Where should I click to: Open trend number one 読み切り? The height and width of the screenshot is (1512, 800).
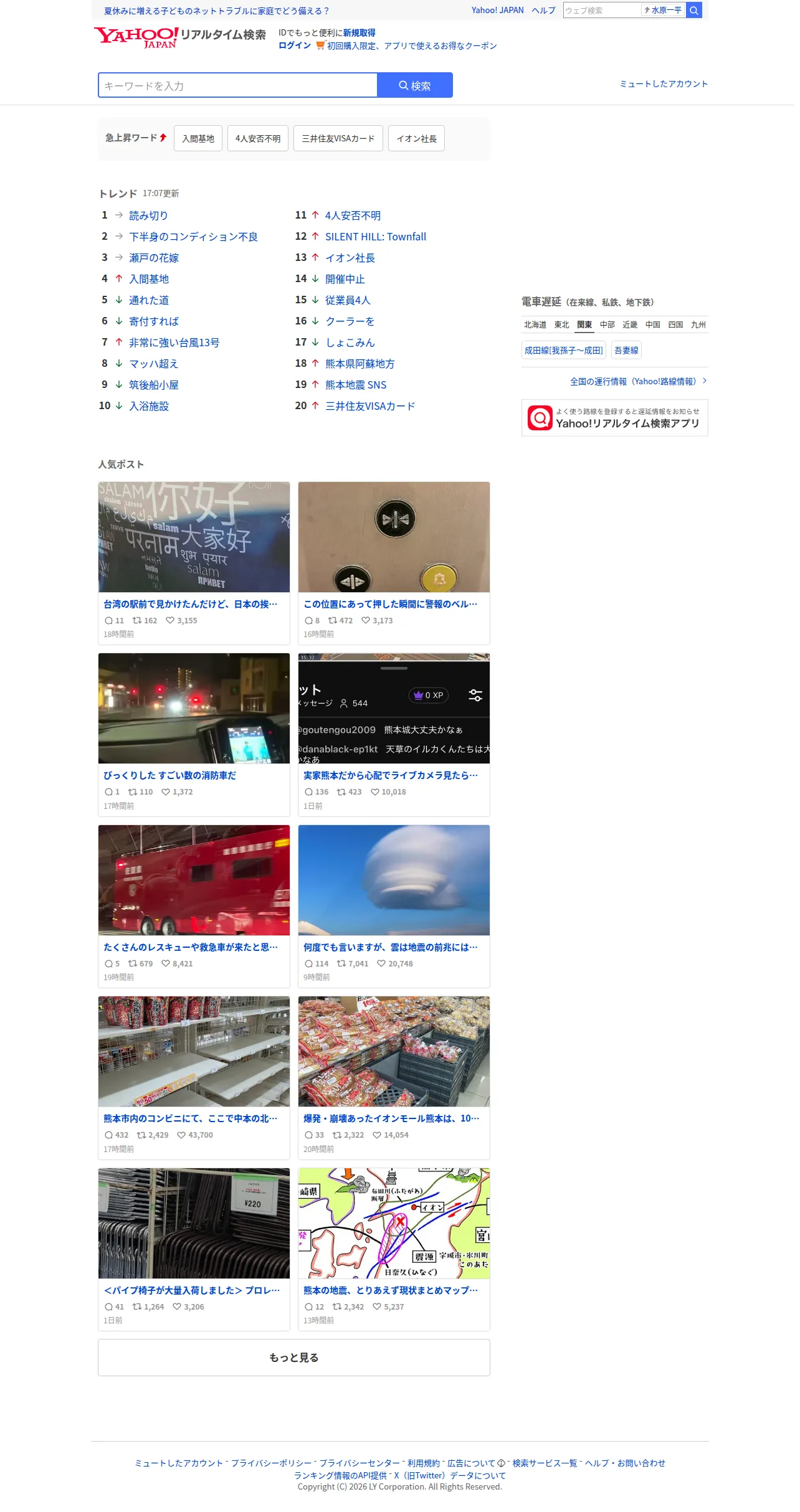(148, 215)
